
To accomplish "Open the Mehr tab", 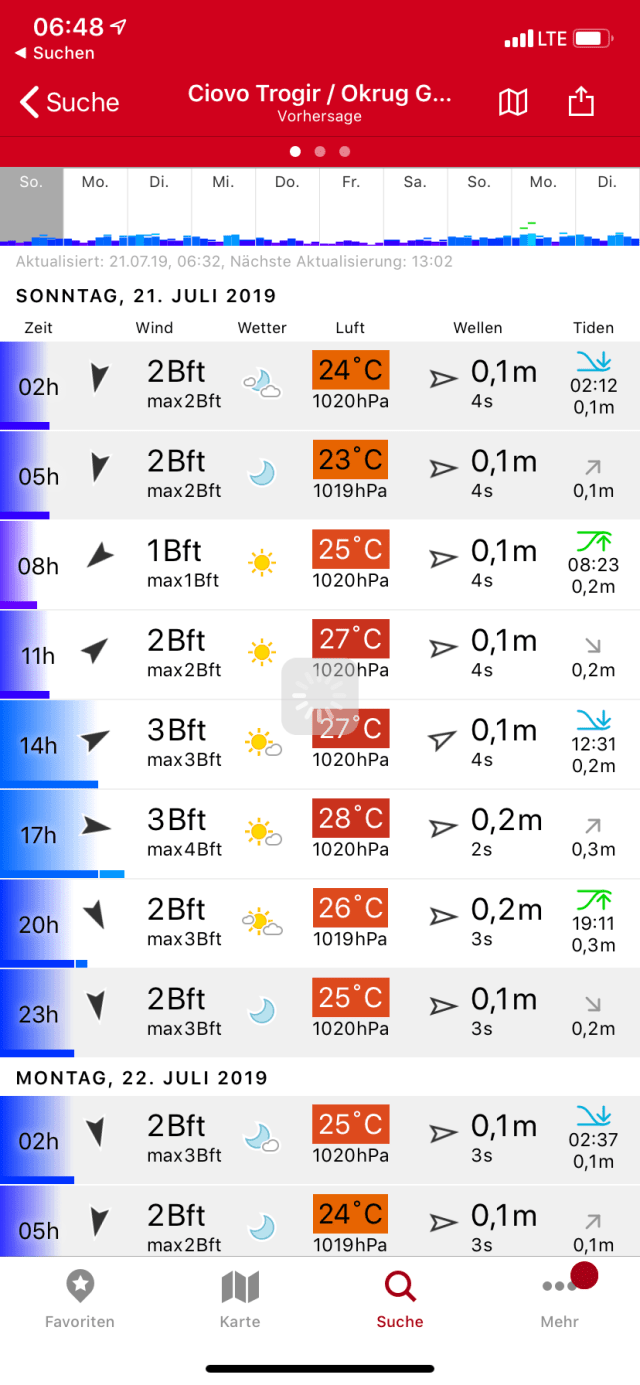I will (560, 1300).
